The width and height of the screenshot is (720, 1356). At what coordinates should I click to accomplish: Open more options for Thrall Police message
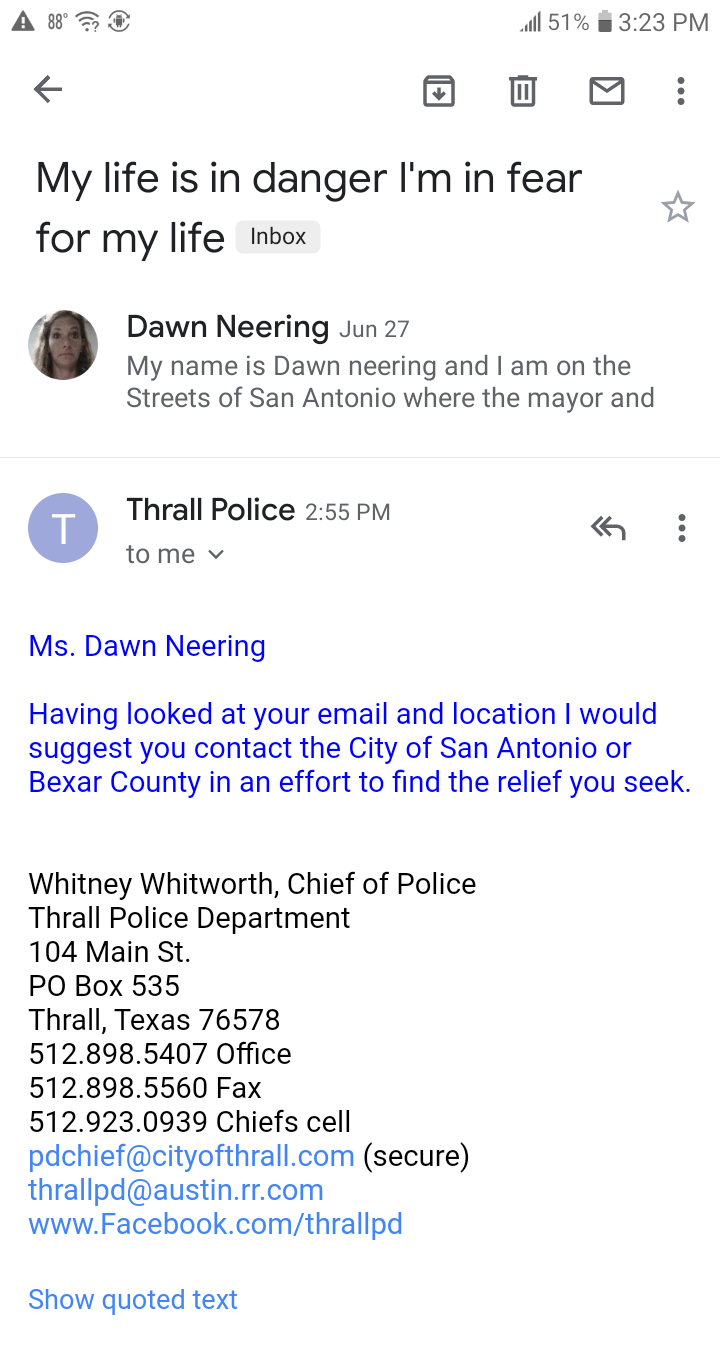click(681, 527)
